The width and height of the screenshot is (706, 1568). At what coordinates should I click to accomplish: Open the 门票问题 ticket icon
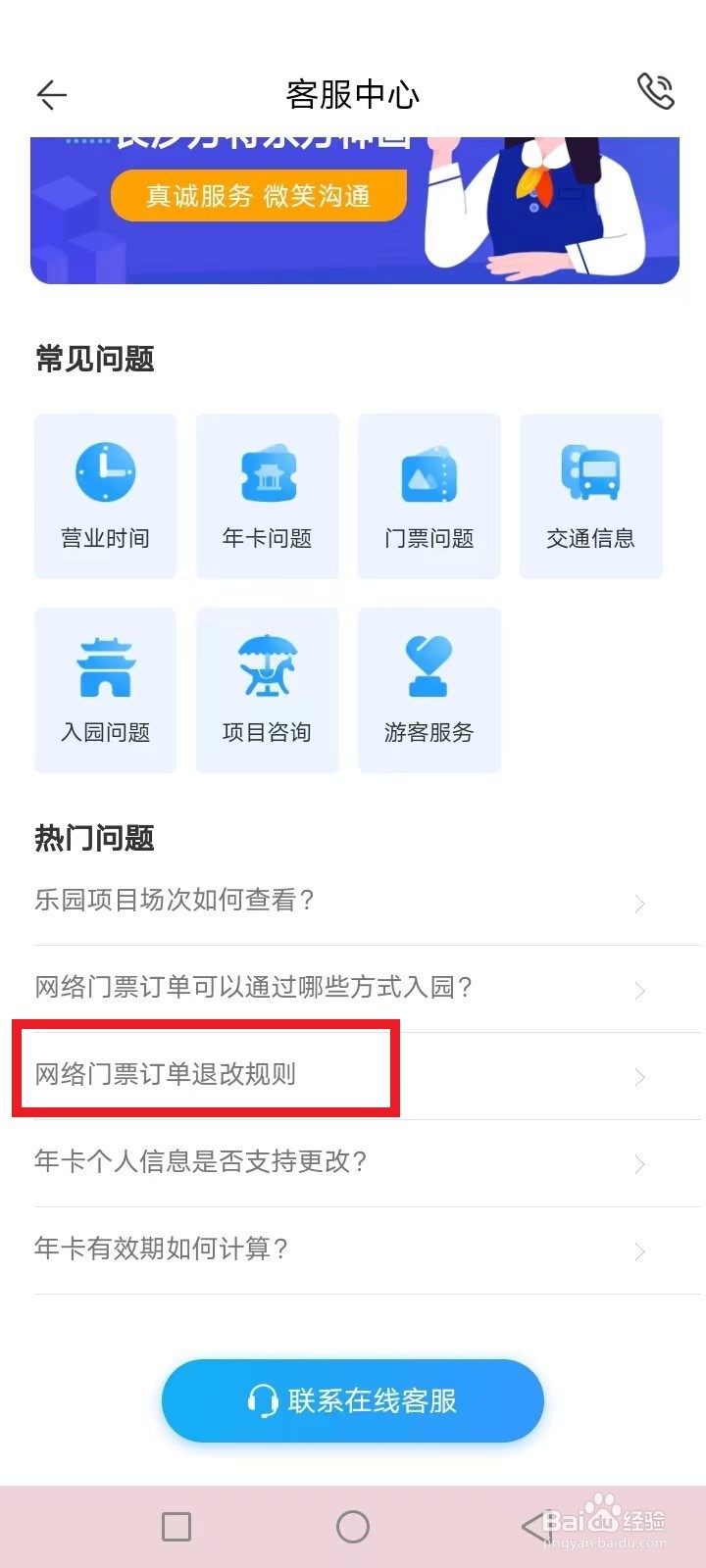pos(429,474)
